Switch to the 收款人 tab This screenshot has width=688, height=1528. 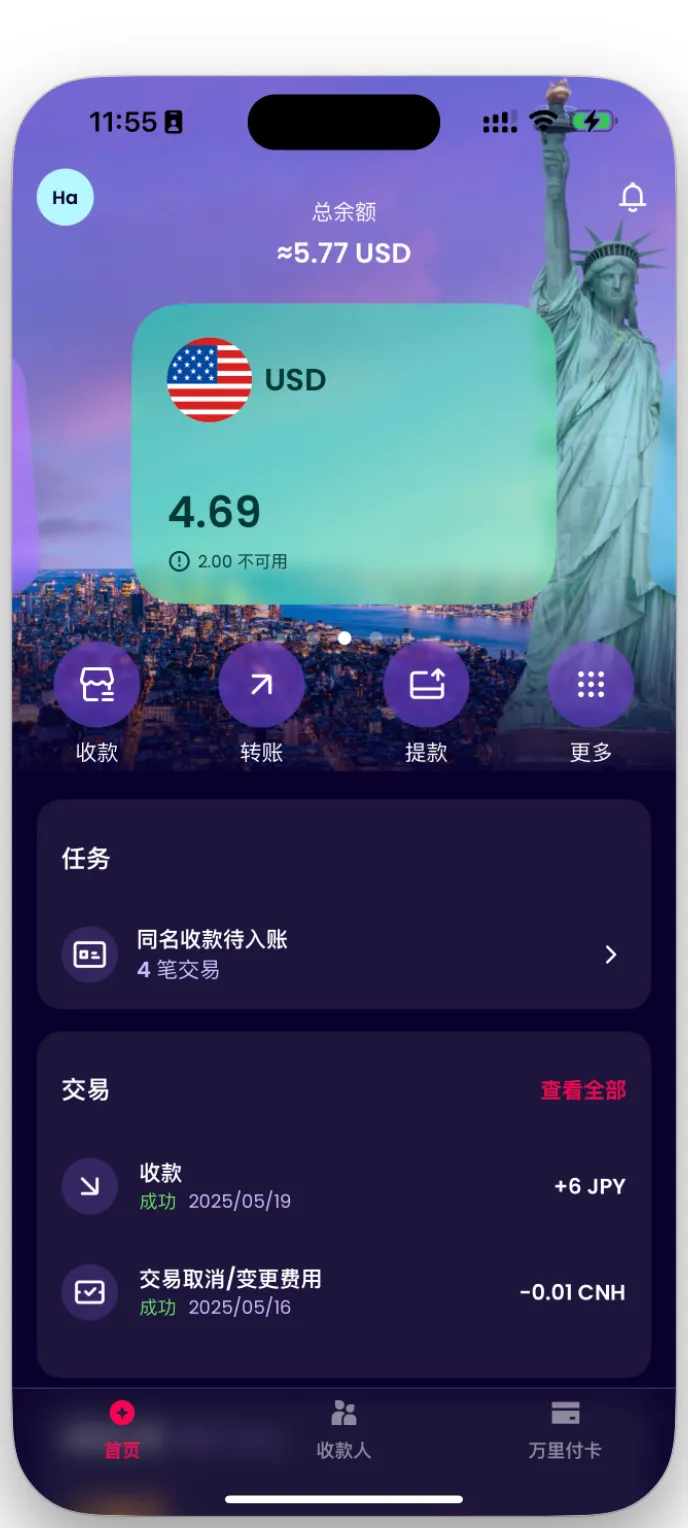point(344,1430)
